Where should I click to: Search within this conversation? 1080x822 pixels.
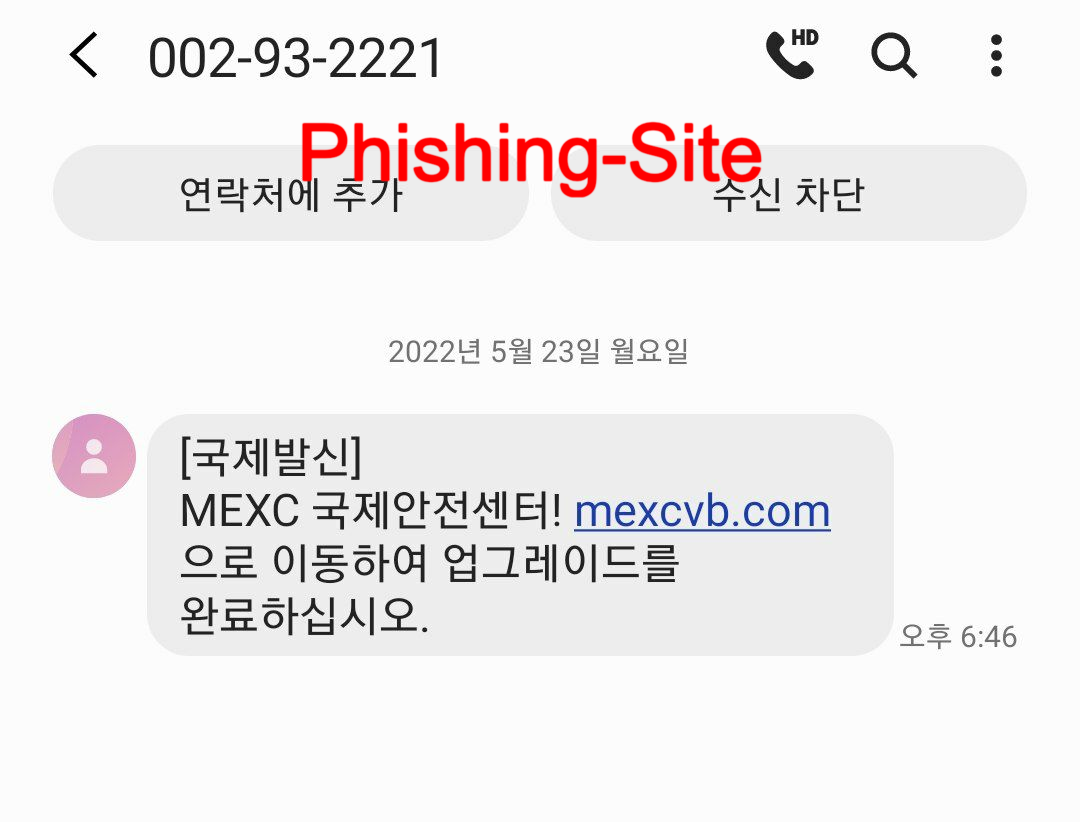(893, 55)
